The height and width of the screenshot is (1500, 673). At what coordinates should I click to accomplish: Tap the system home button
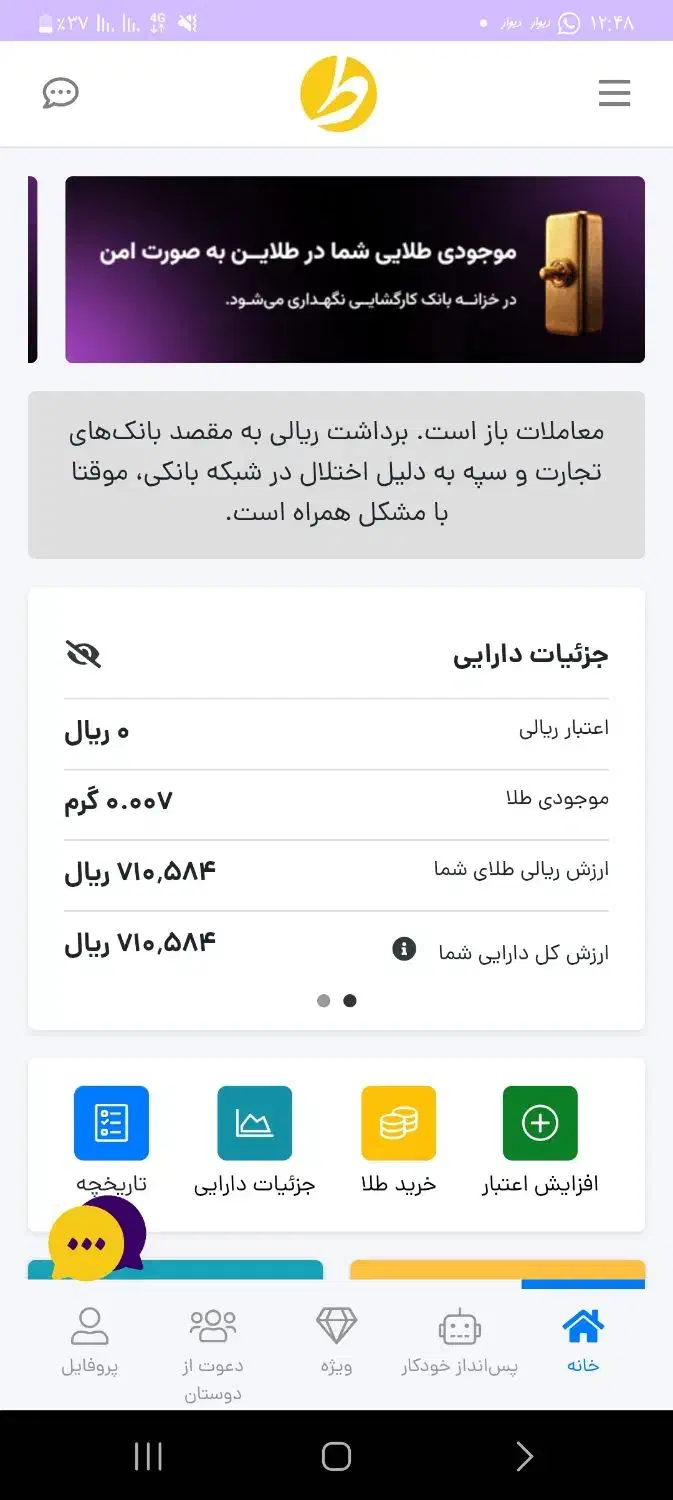[336, 1456]
